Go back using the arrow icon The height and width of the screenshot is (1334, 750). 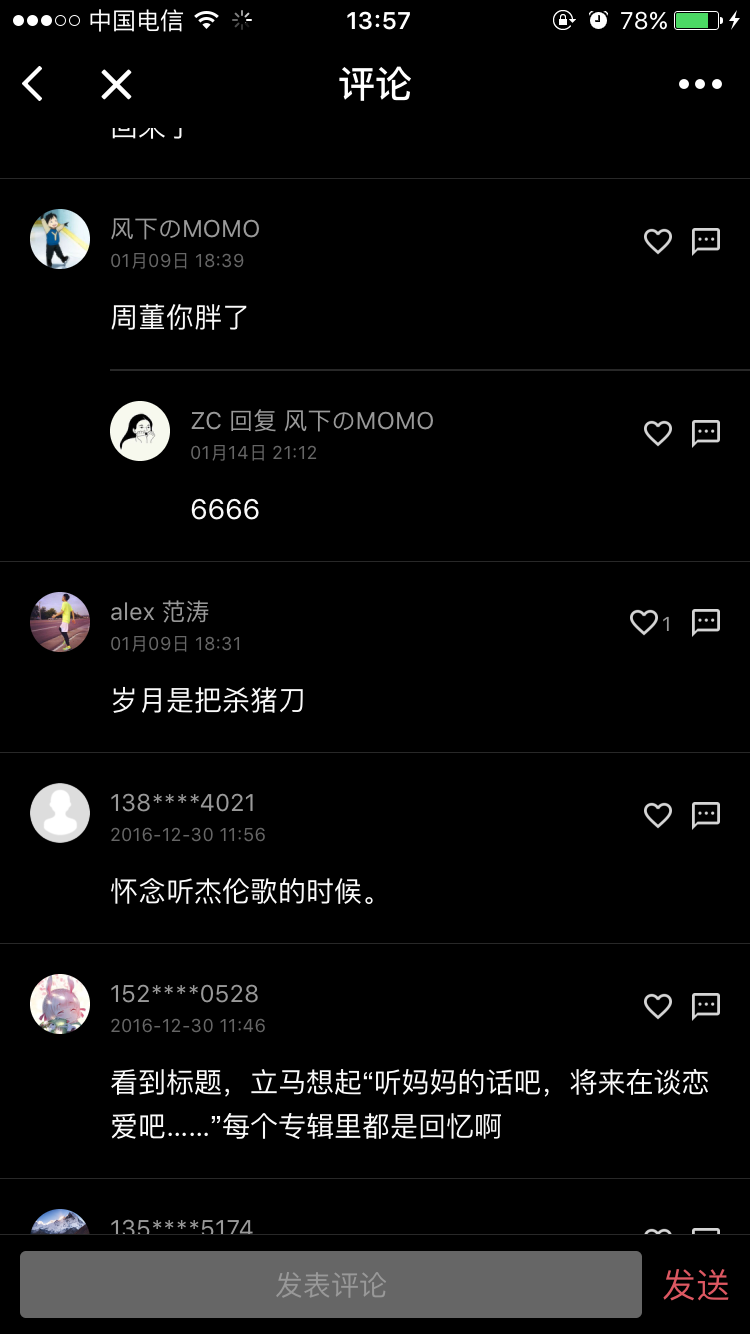click(x=33, y=85)
